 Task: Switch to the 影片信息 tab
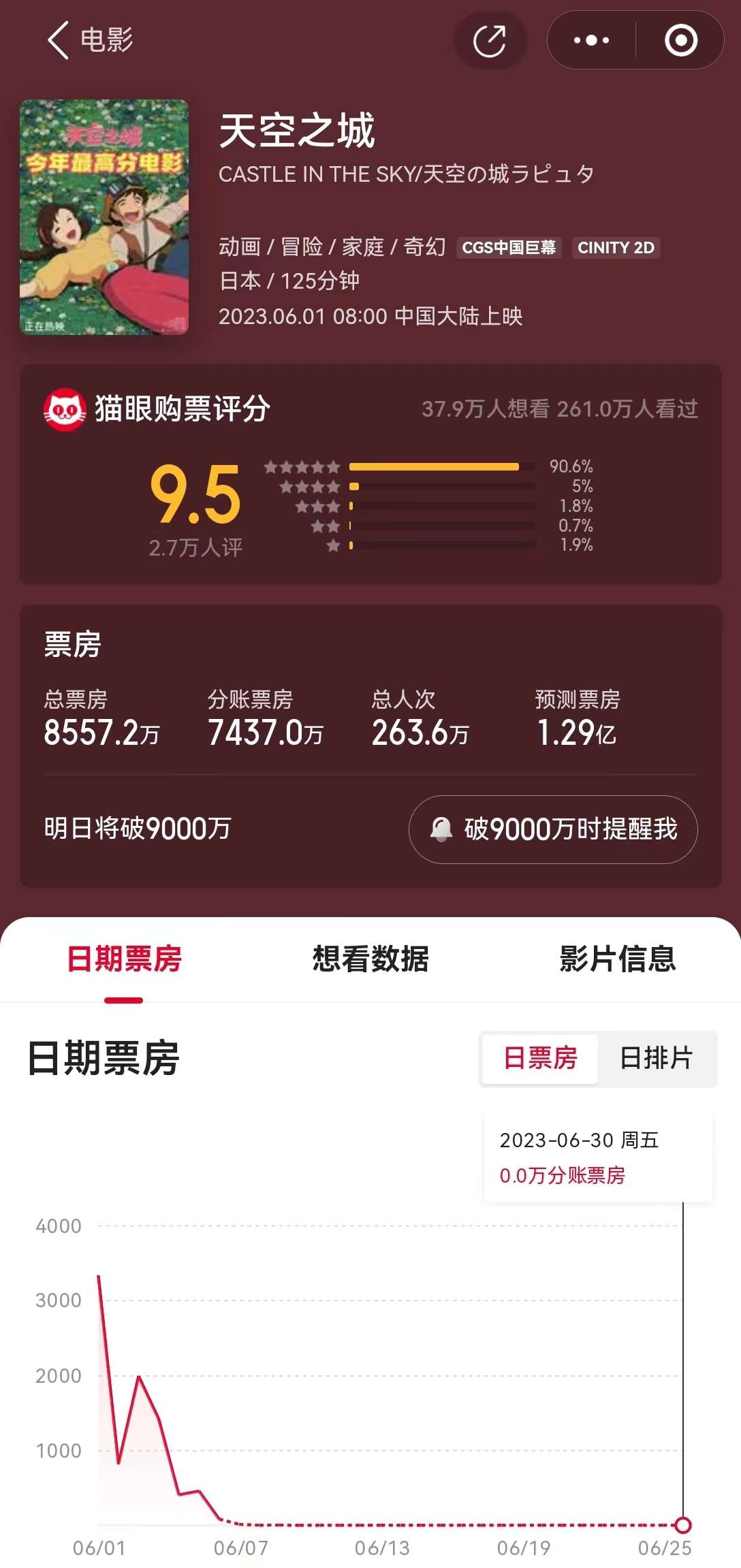tap(617, 959)
